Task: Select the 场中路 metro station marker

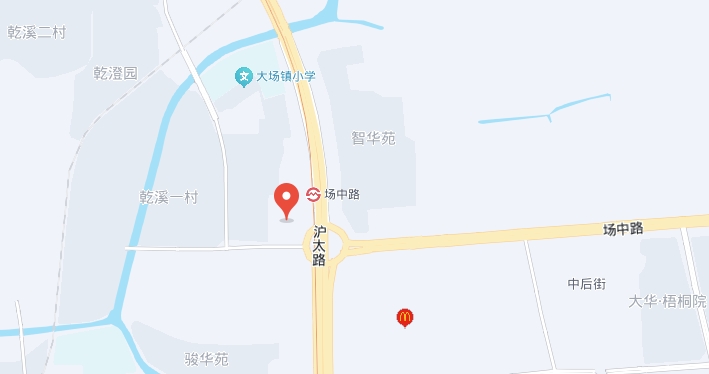Action: click(313, 194)
